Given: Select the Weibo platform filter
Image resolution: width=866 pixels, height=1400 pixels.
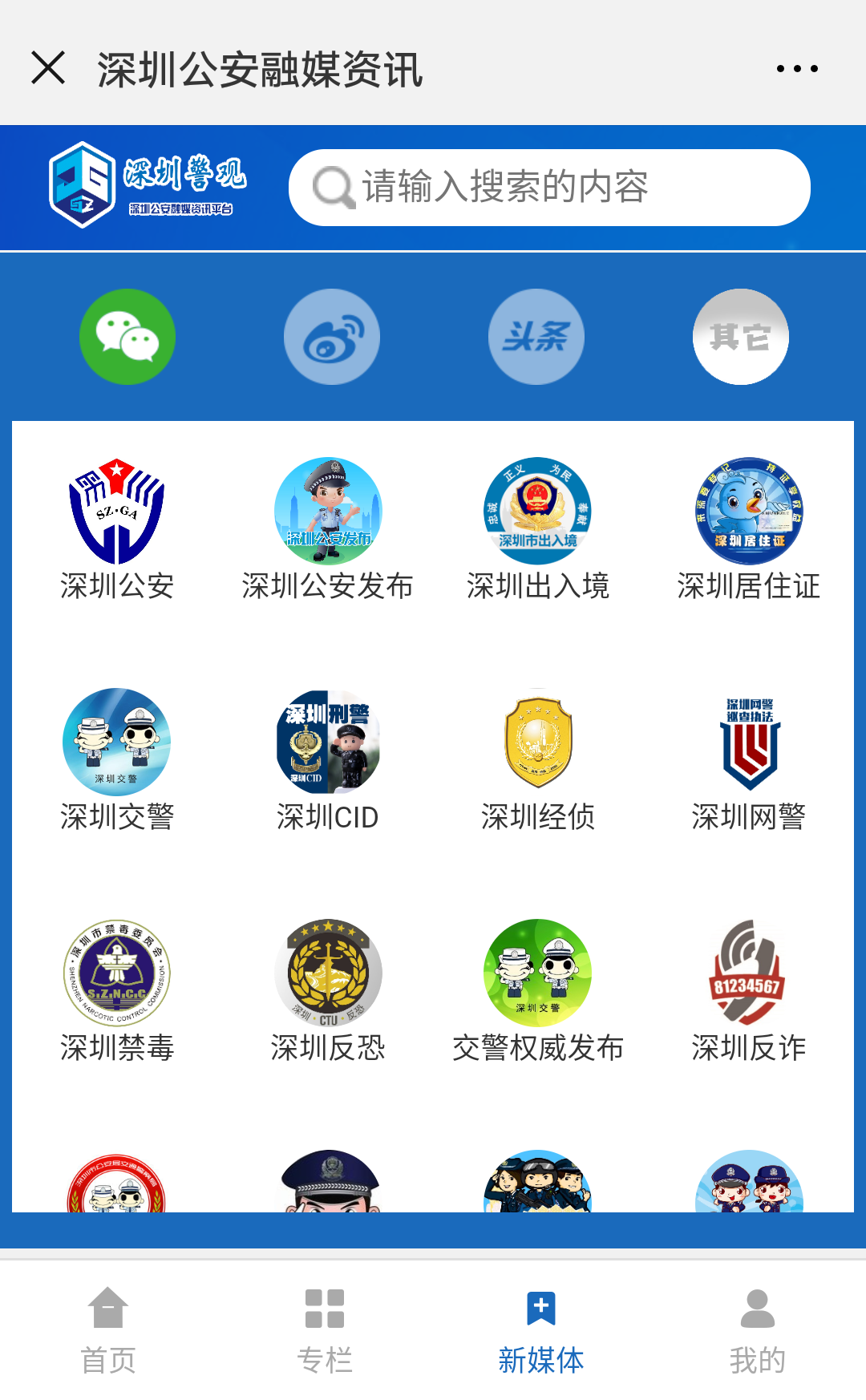Looking at the screenshot, I should 332,337.
